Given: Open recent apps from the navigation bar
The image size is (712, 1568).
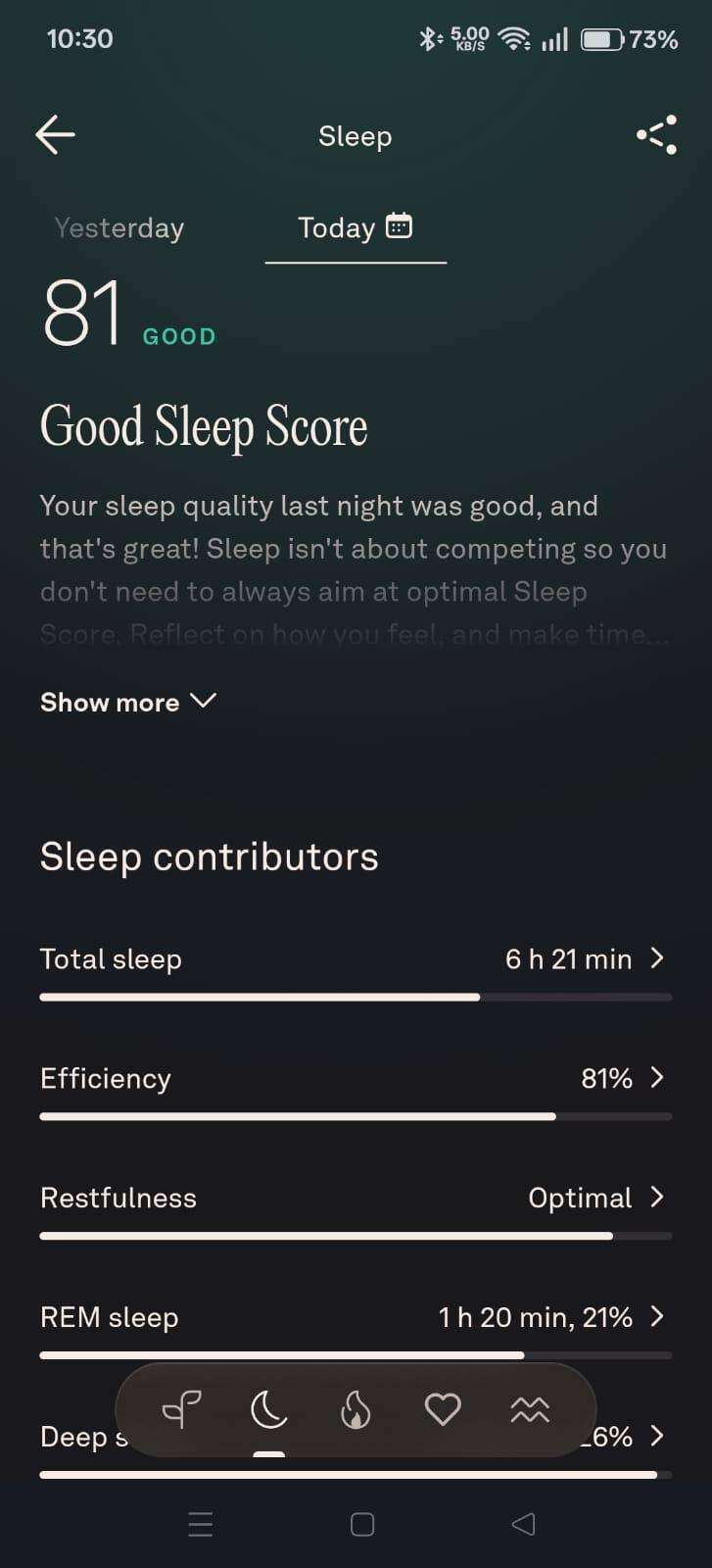Looking at the screenshot, I should (x=200, y=1524).
